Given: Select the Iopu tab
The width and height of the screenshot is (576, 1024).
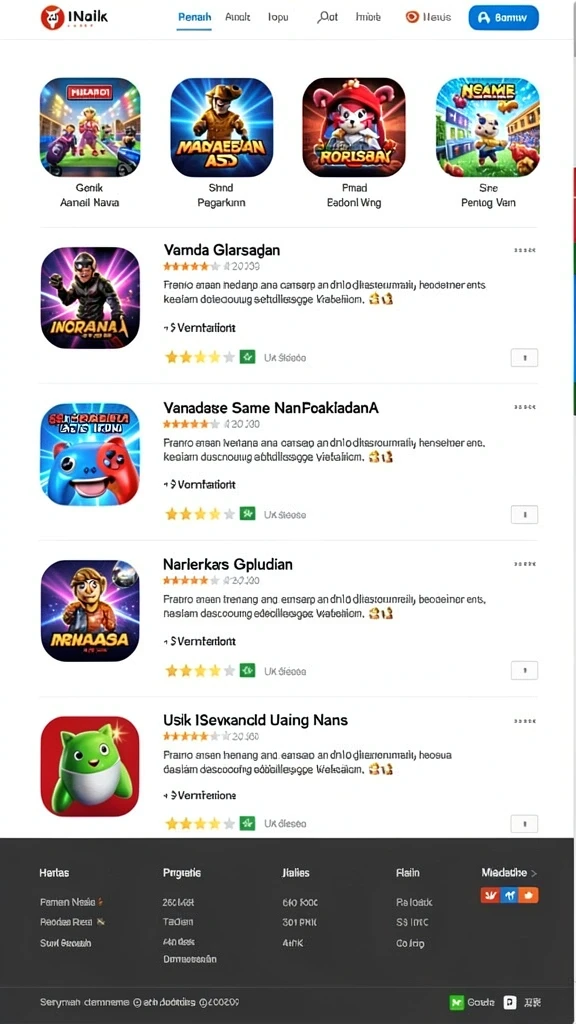Looking at the screenshot, I should pos(278,18).
